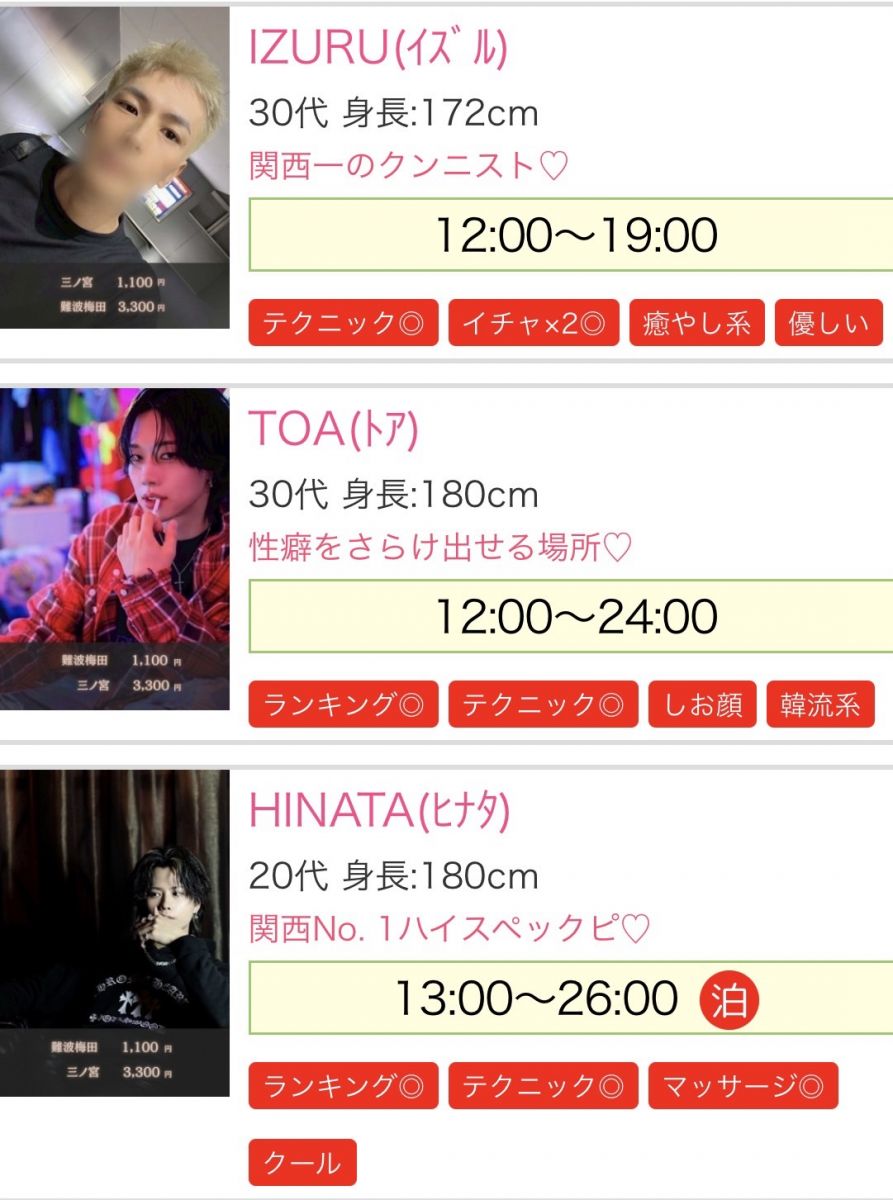Open the HINATA(ヒナタ) name link
Viewport: 893px width, 1200px height.
click(x=379, y=811)
